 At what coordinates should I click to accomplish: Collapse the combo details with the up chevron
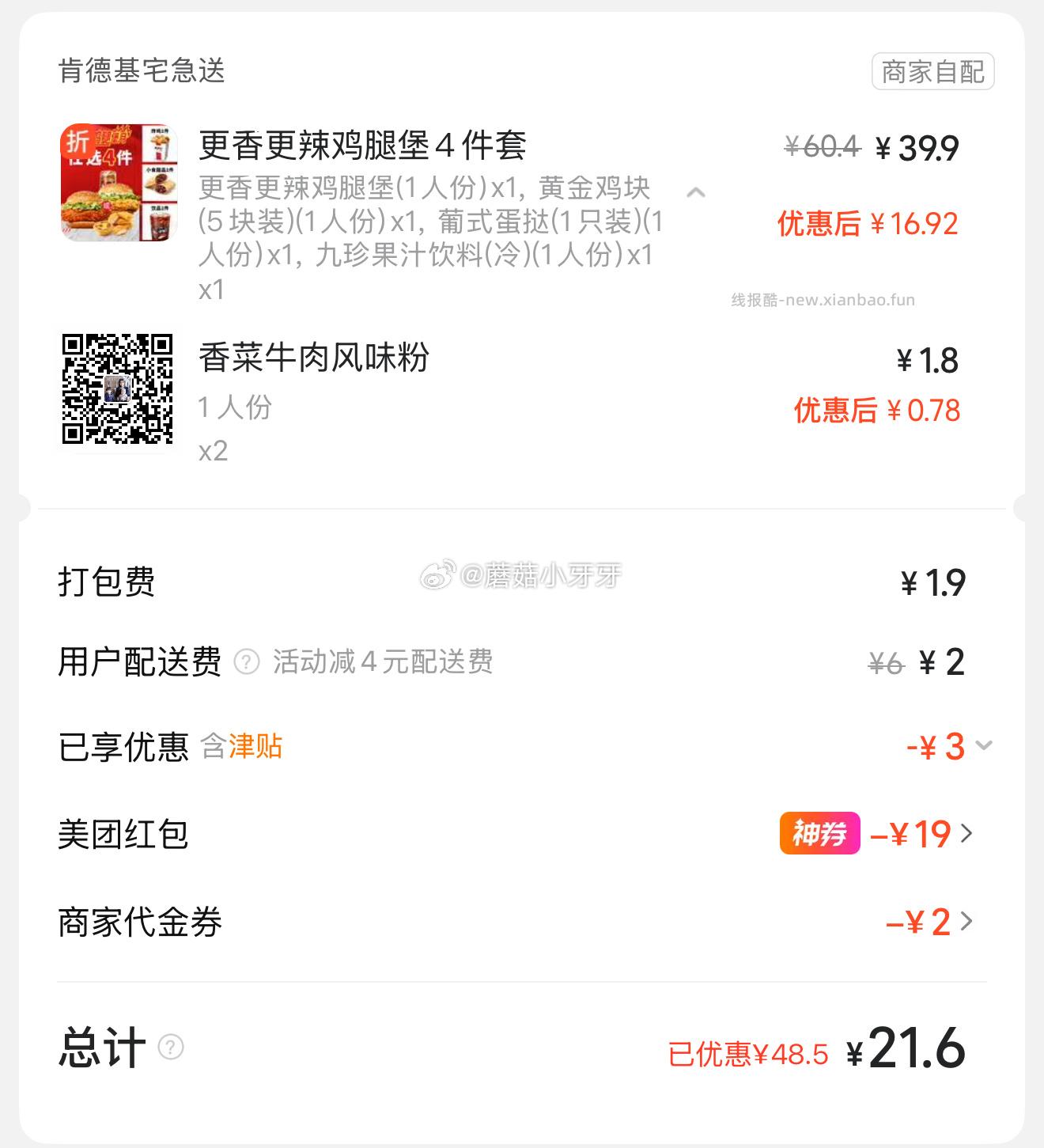pos(697,194)
